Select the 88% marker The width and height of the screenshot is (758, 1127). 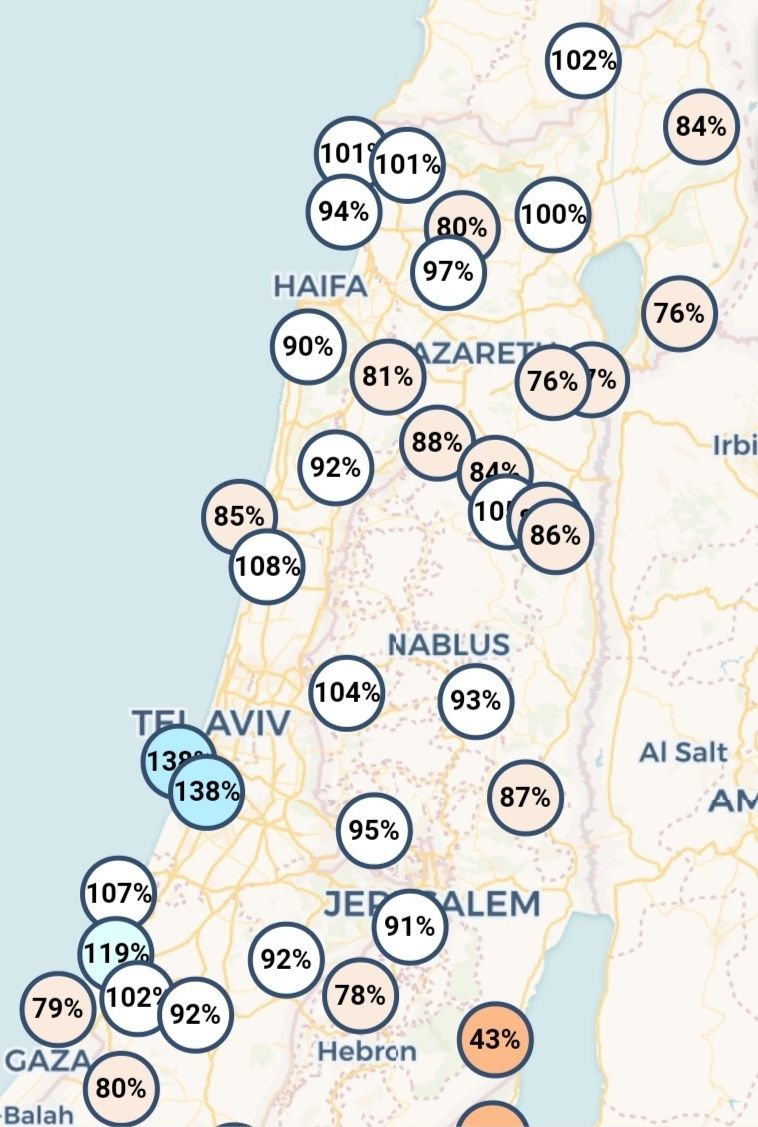(436, 442)
